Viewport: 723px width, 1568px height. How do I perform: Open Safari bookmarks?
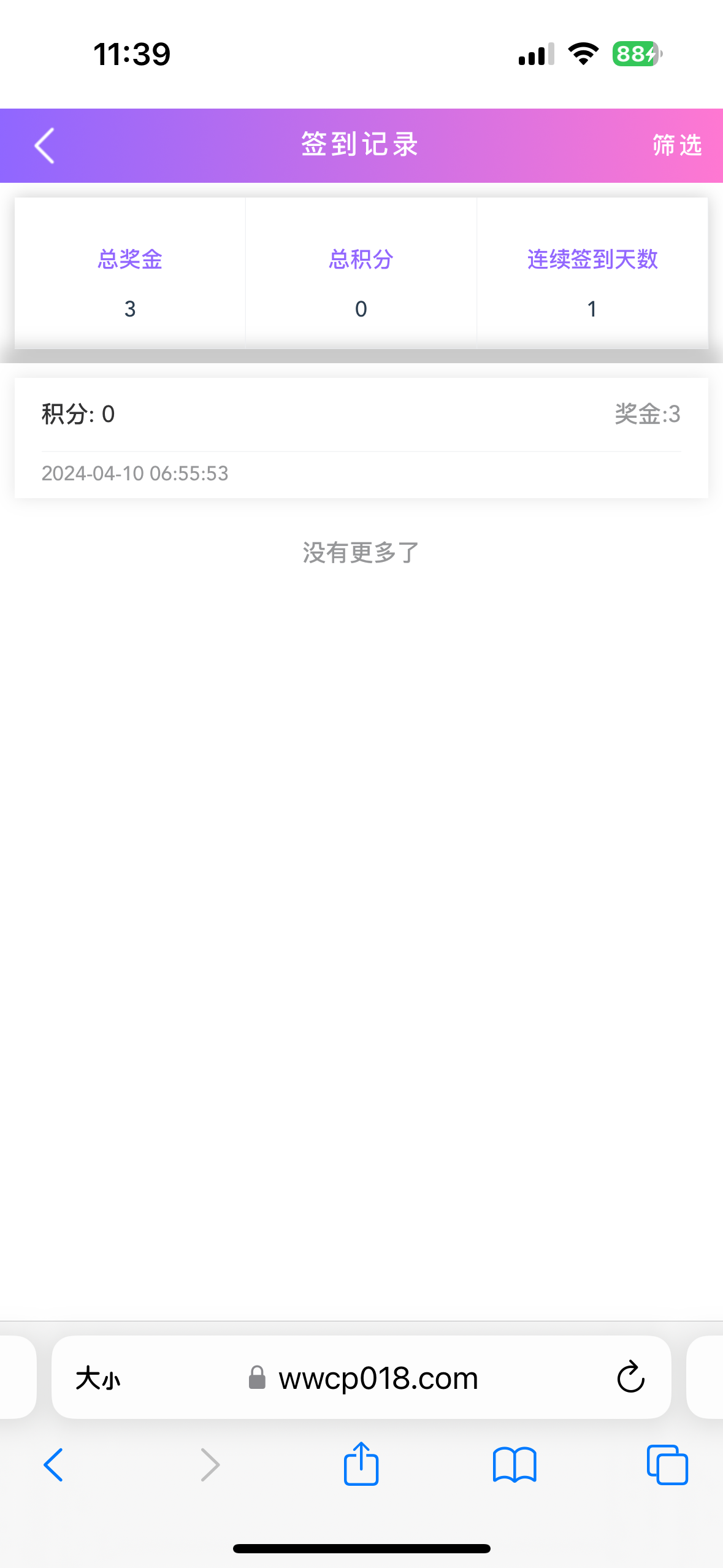coord(515,1464)
